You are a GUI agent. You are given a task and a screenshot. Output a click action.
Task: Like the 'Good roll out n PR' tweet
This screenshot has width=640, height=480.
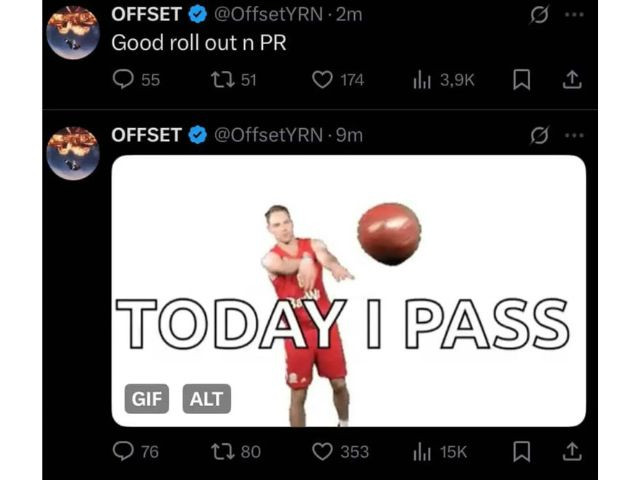[x=322, y=80]
